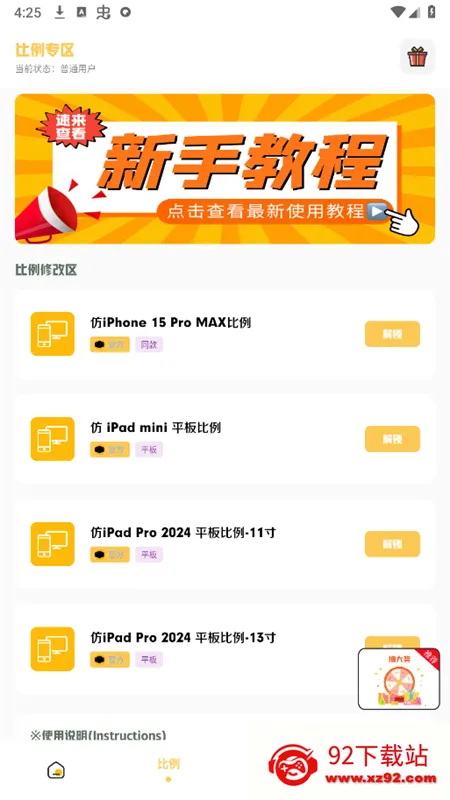The height and width of the screenshot is (800, 450).
Task: Open the 抽大奖 lucky wheel popup
Action: 399,679
